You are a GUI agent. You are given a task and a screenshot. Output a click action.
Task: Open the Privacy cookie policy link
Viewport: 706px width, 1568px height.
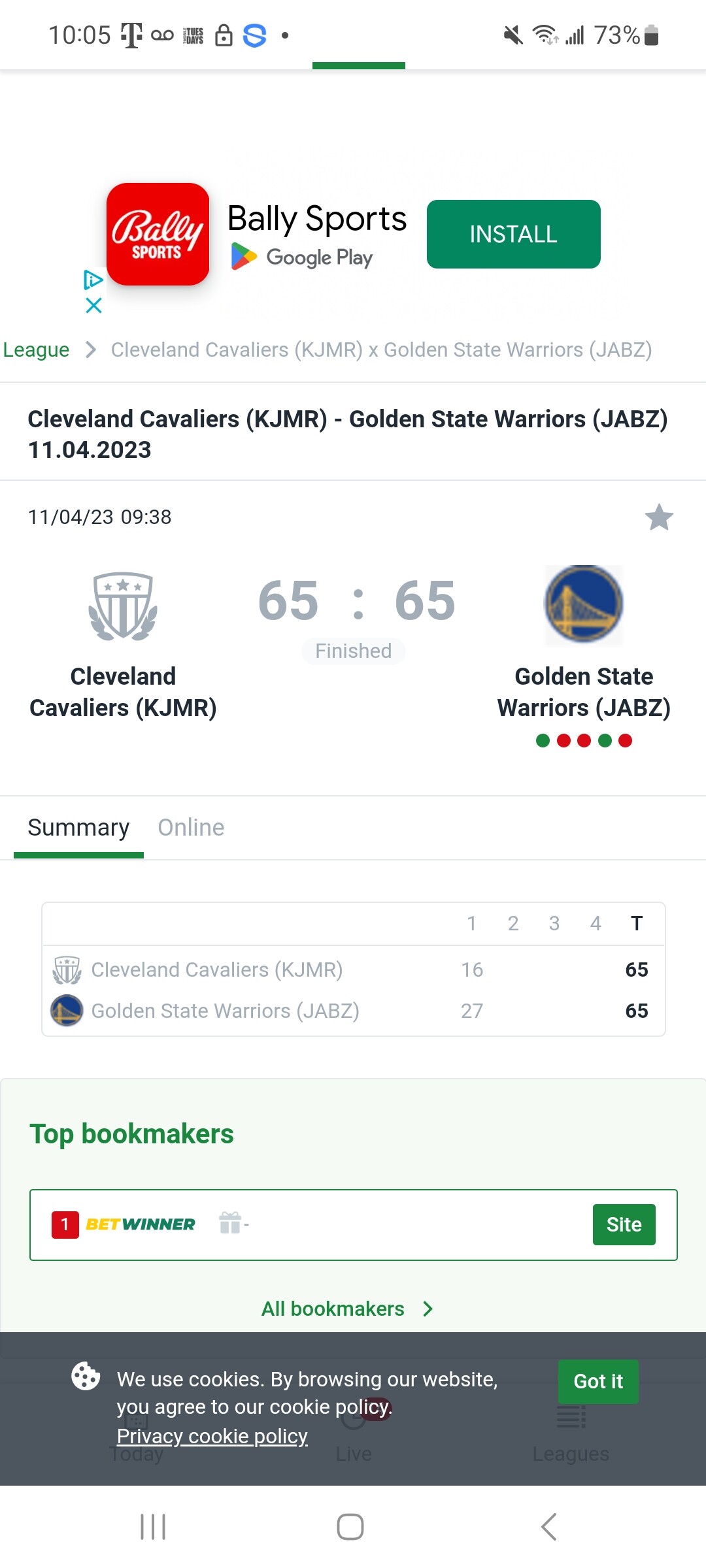click(x=212, y=1436)
